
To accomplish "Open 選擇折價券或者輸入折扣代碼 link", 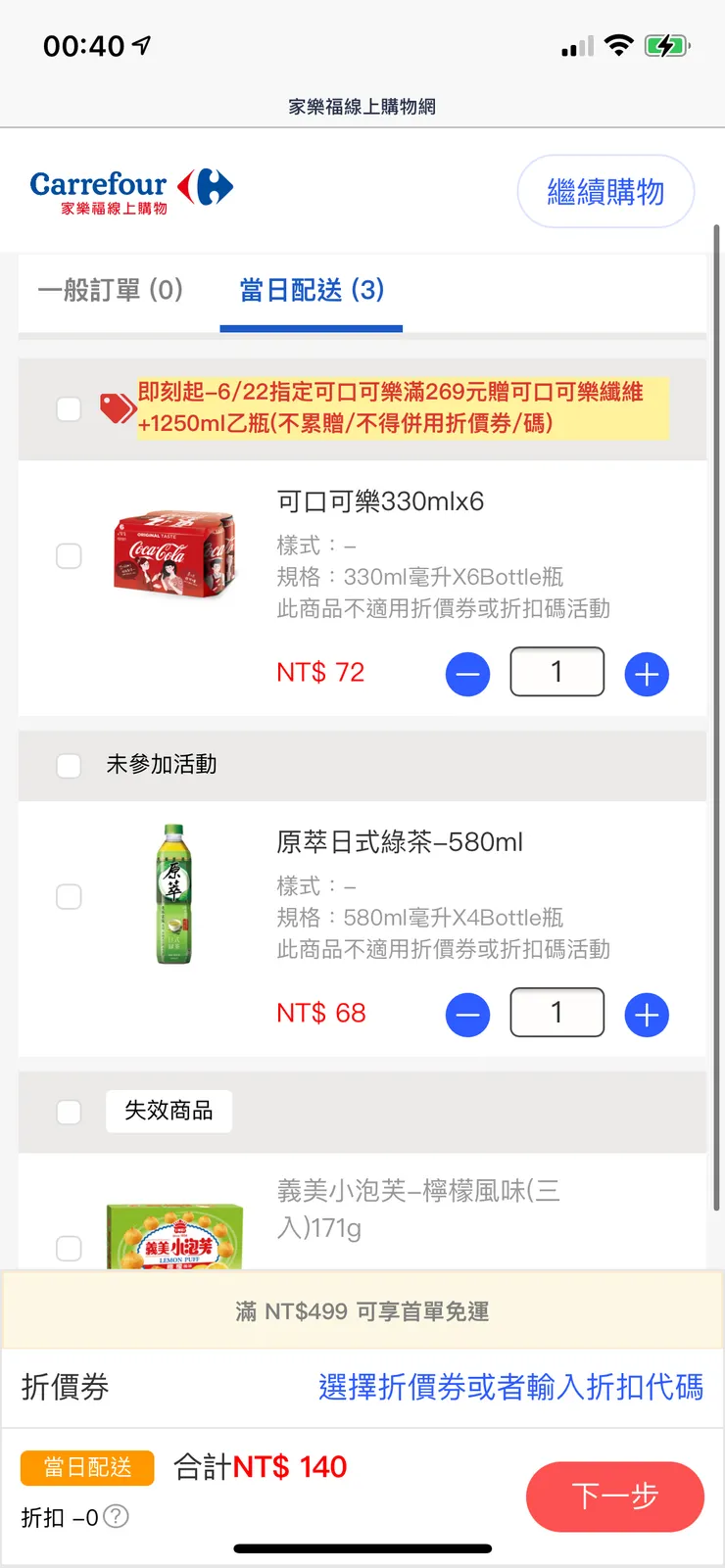I will click(509, 1387).
